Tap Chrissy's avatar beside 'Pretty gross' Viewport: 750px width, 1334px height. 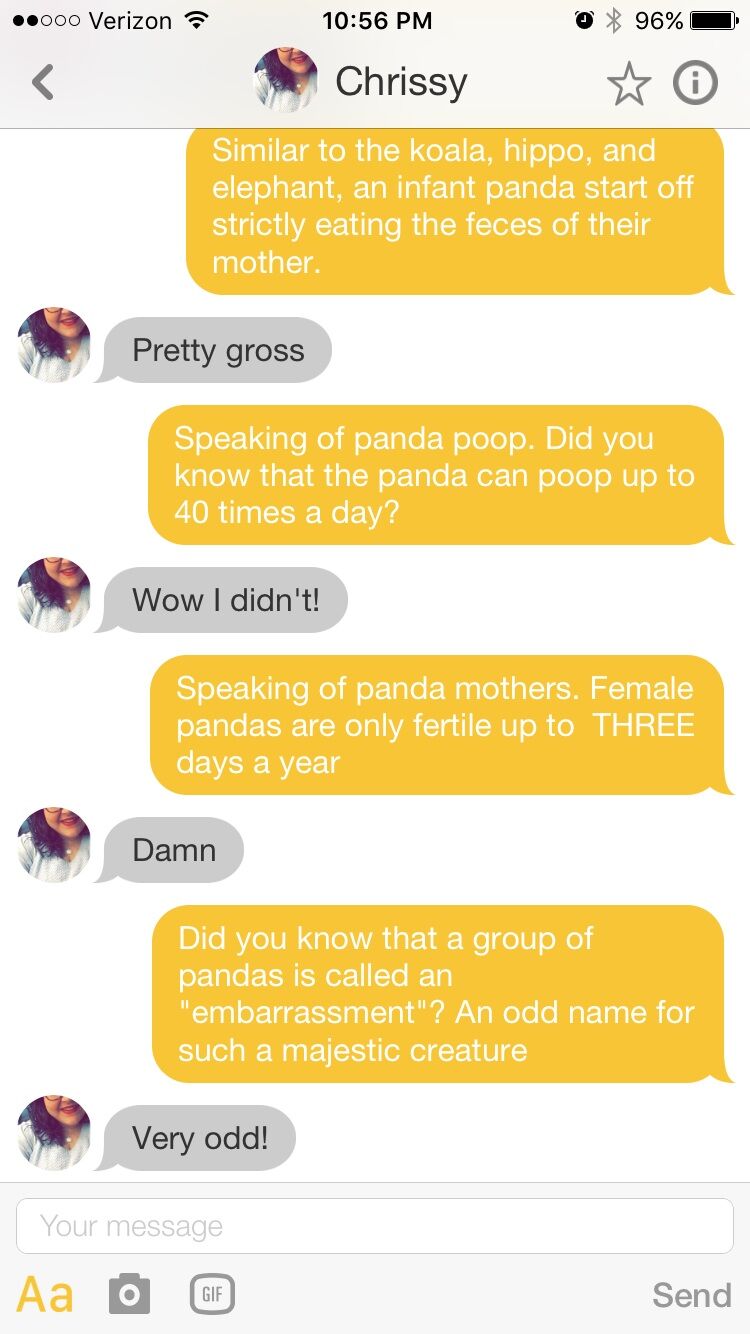coord(54,345)
